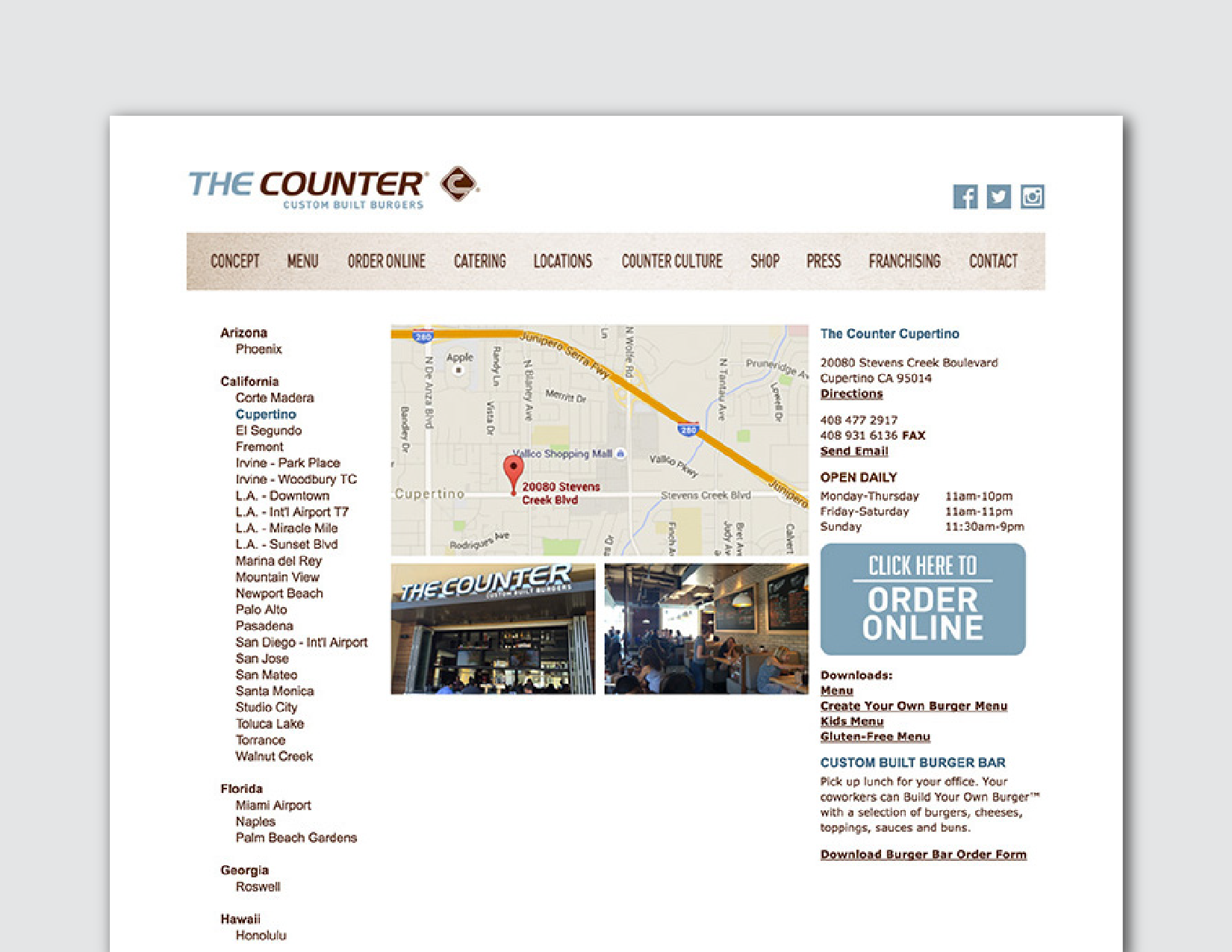The image size is (1232, 952).
Task: Open the Honolulu location
Action: pyautogui.click(x=261, y=935)
